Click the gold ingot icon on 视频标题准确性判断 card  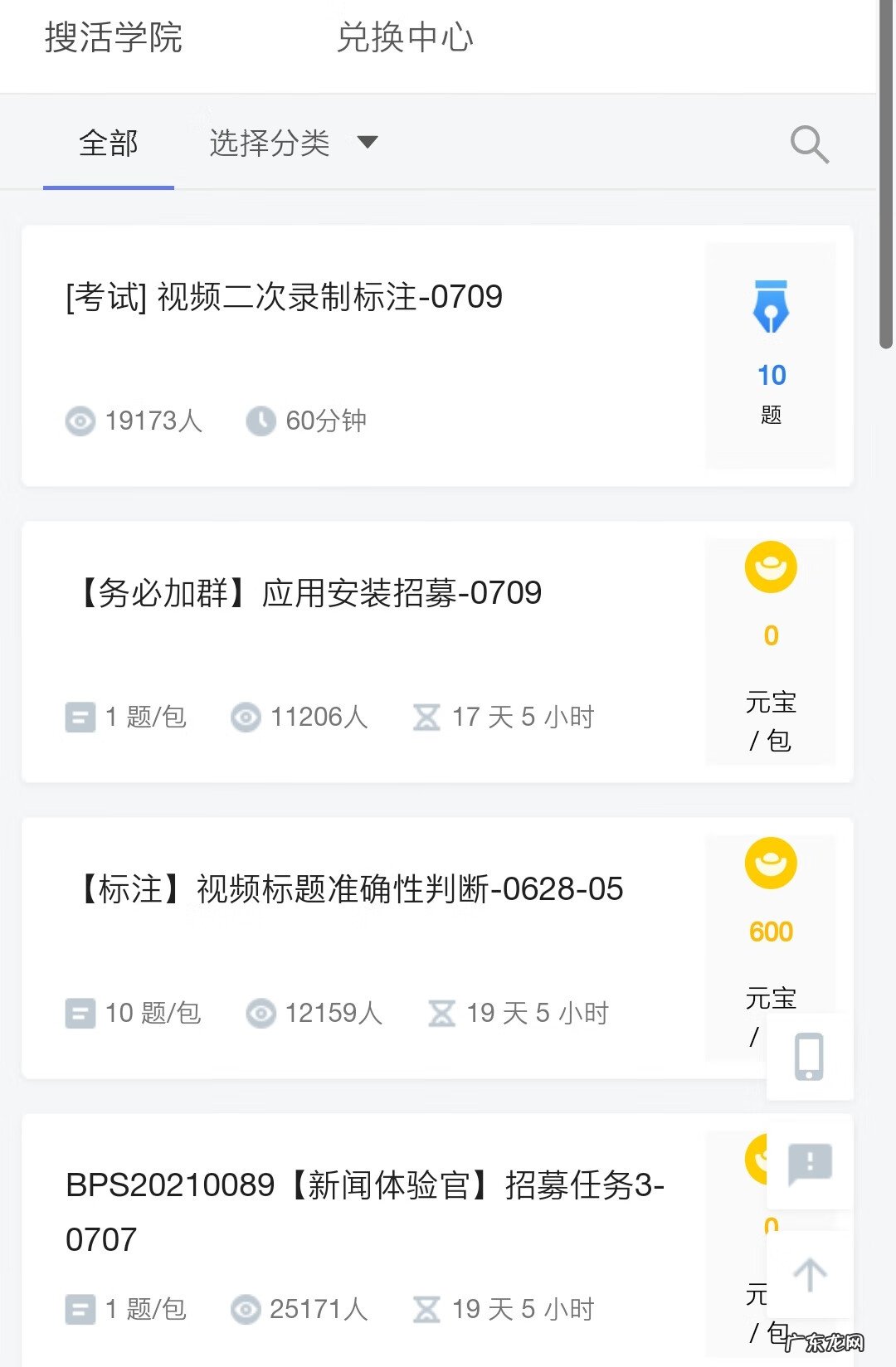click(x=771, y=863)
